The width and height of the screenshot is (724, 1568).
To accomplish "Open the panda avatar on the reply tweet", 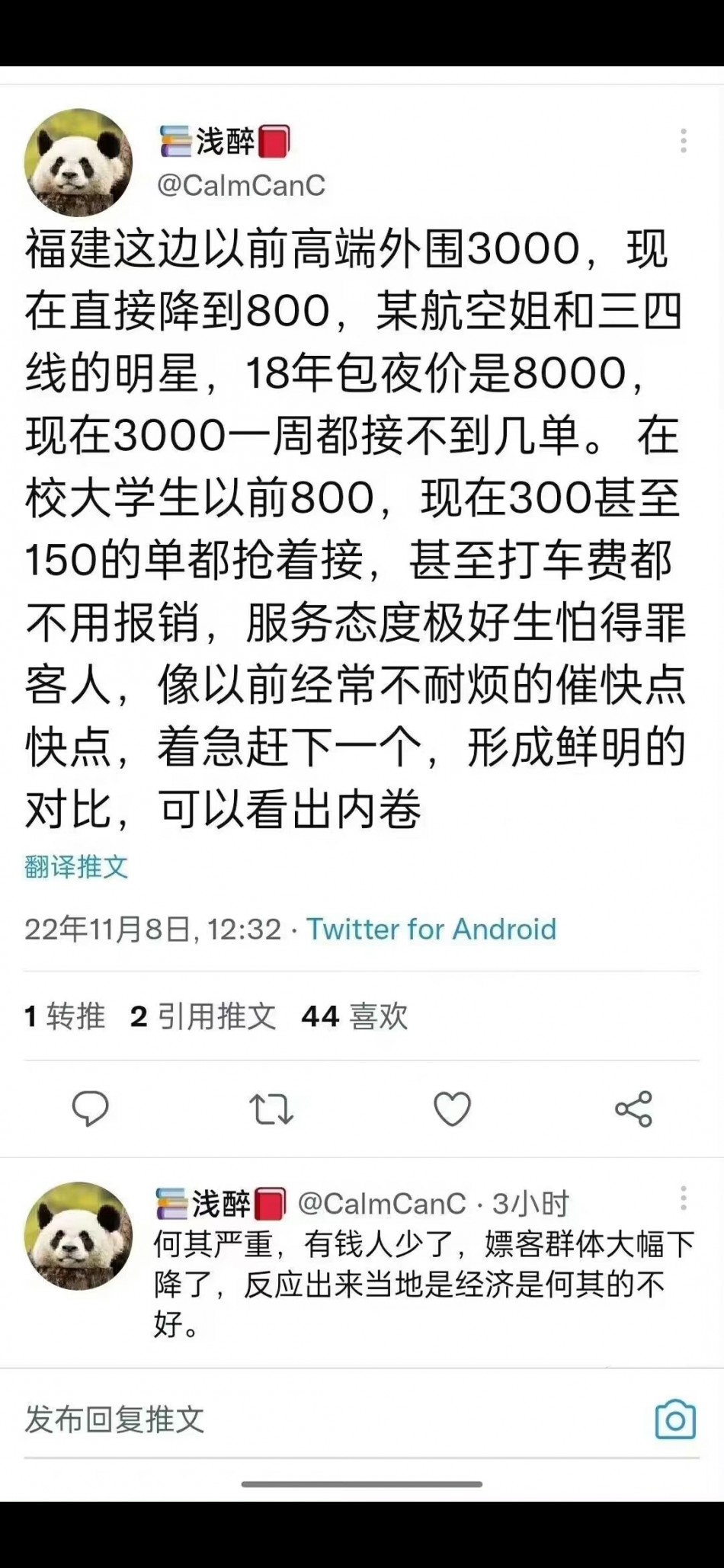I will (x=78, y=1235).
